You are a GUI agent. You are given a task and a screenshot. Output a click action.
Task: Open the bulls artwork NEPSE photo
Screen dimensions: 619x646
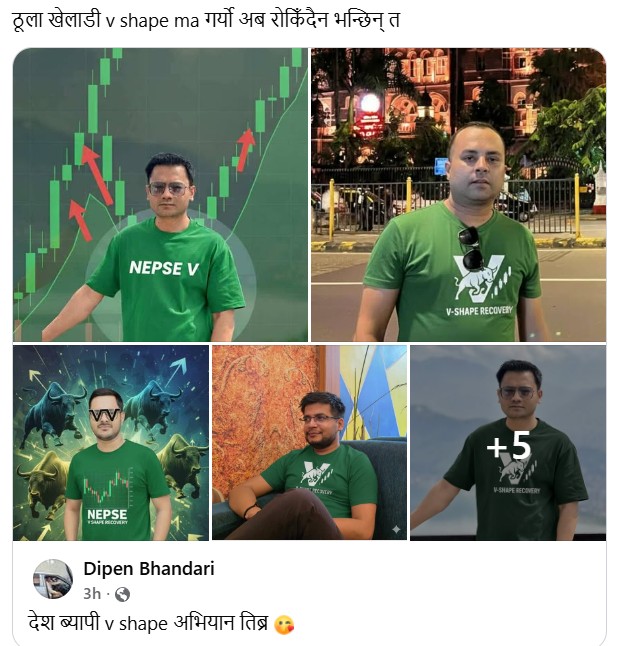point(111,443)
